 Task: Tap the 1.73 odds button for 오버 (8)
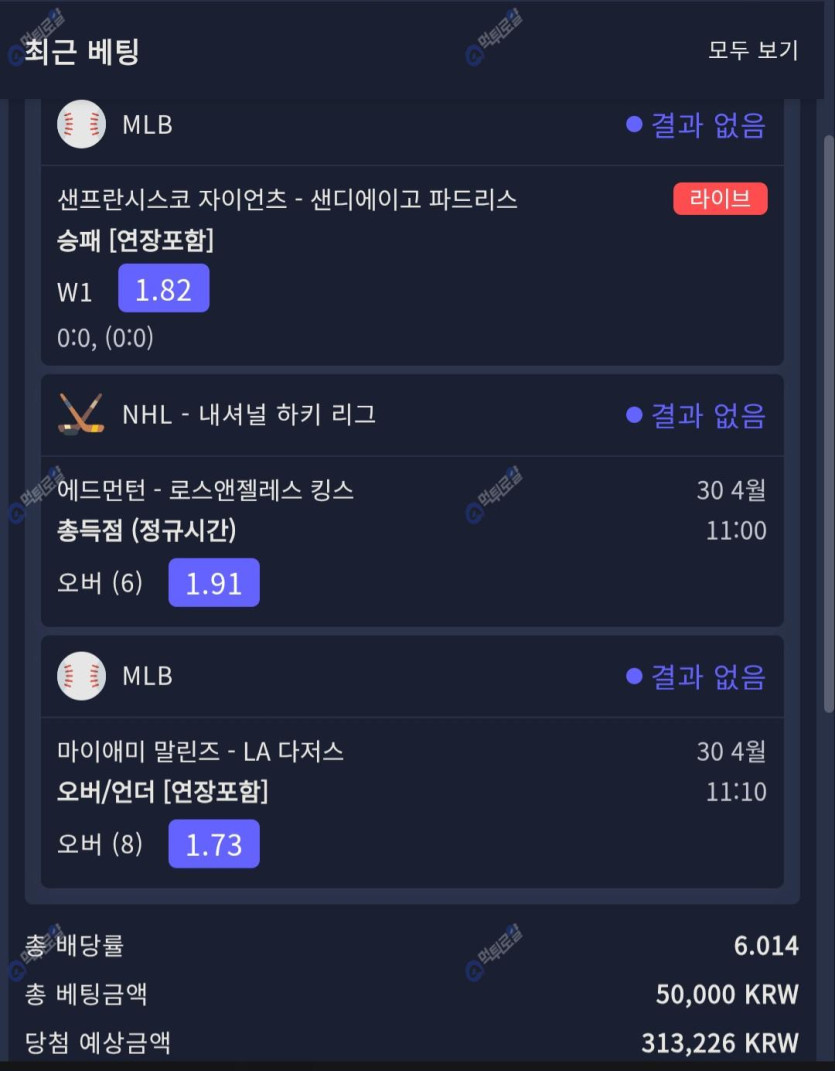213,844
